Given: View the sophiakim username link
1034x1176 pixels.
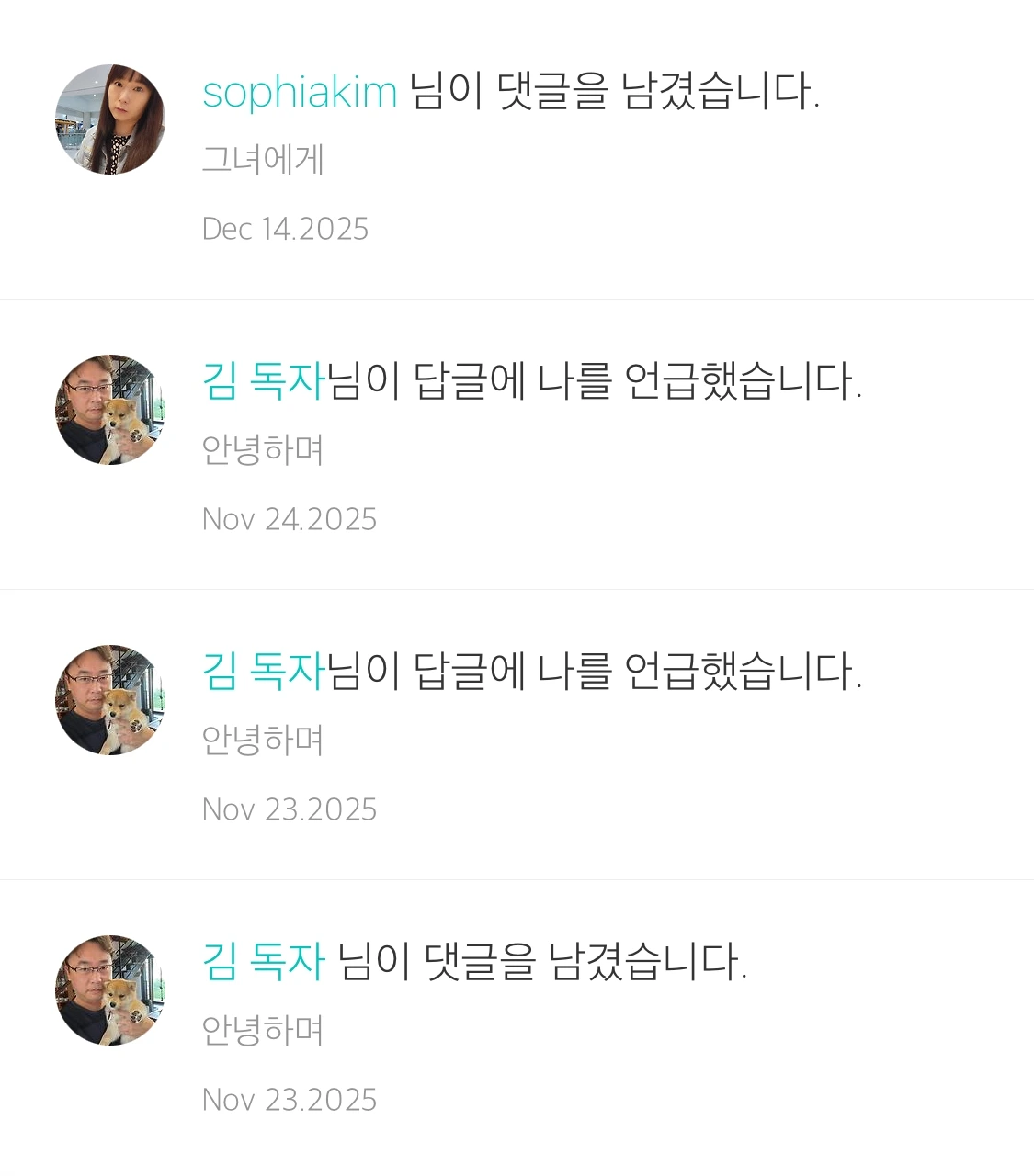Looking at the screenshot, I should tap(300, 93).
